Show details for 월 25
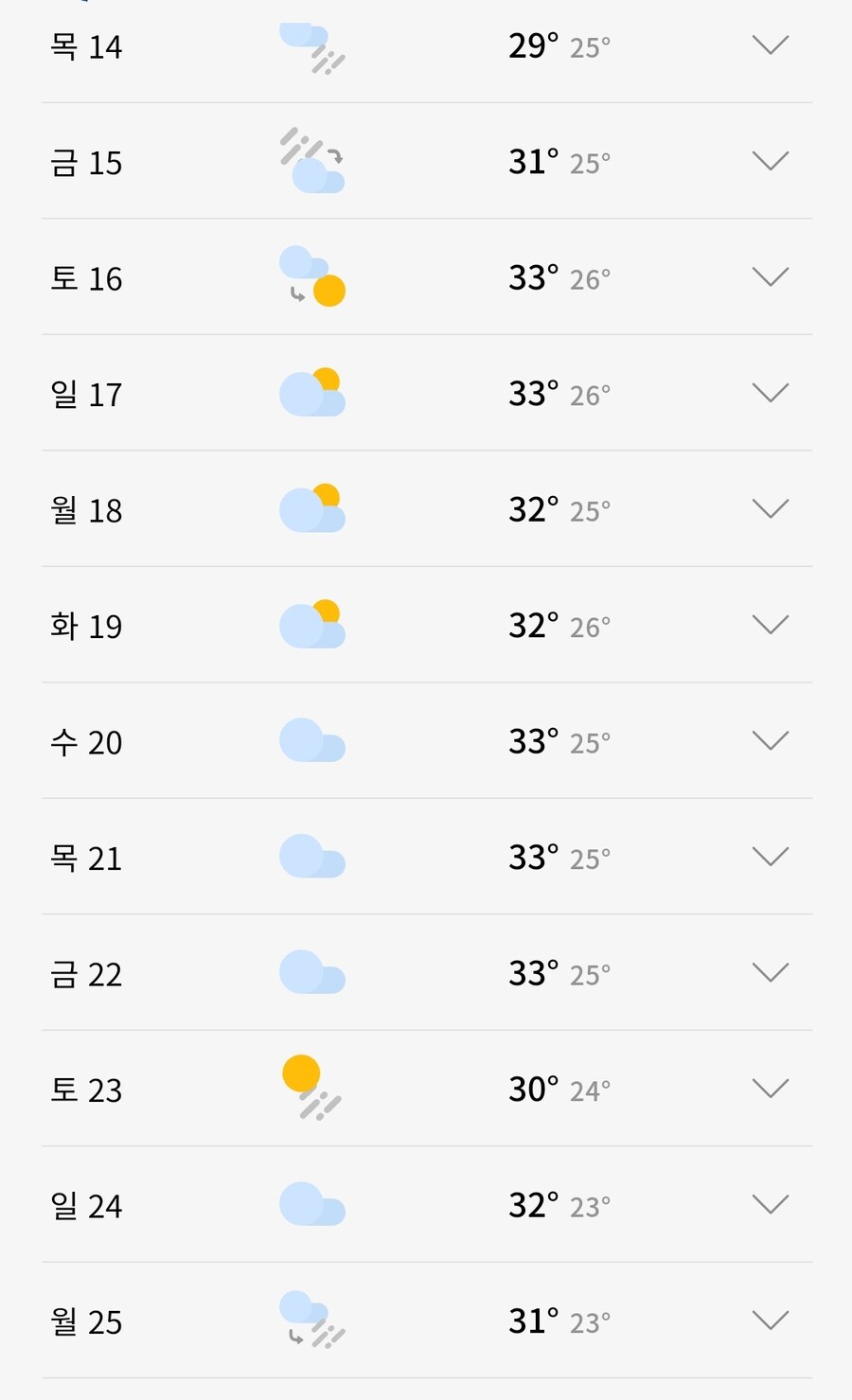The width and height of the screenshot is (852, 1400). [770, 1320]
